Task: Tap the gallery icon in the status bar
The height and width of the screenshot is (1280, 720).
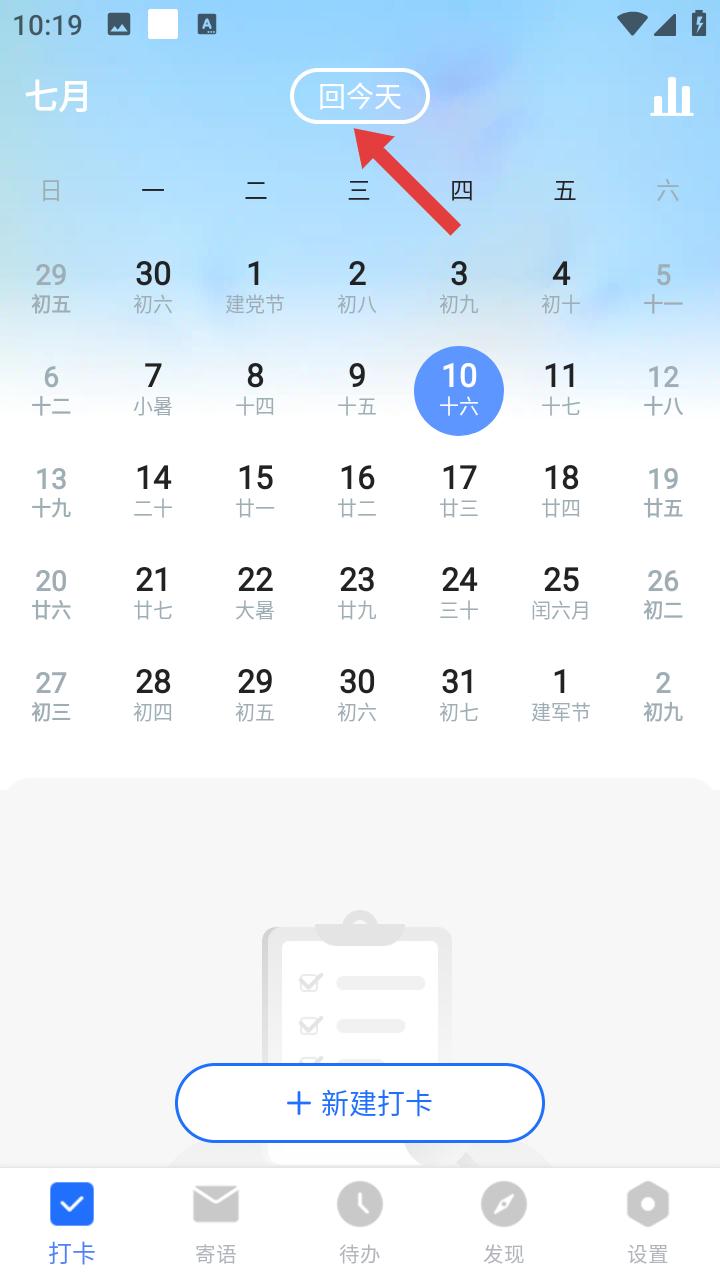Action: coord(118,22)
